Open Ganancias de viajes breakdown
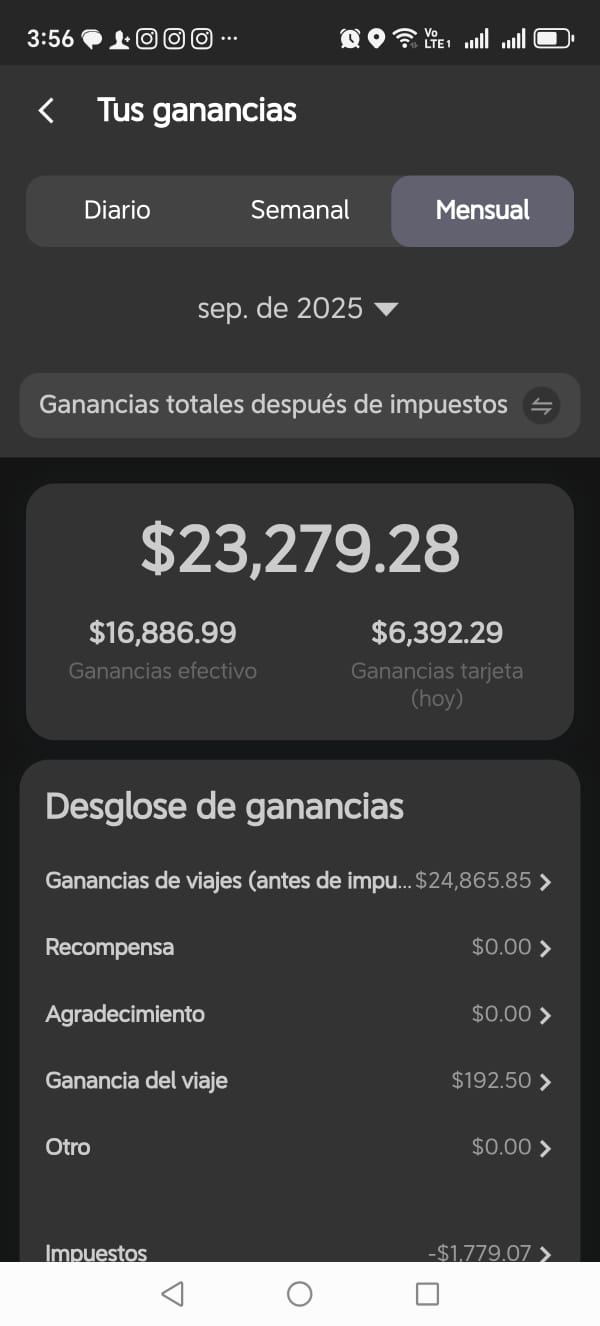 298,881
